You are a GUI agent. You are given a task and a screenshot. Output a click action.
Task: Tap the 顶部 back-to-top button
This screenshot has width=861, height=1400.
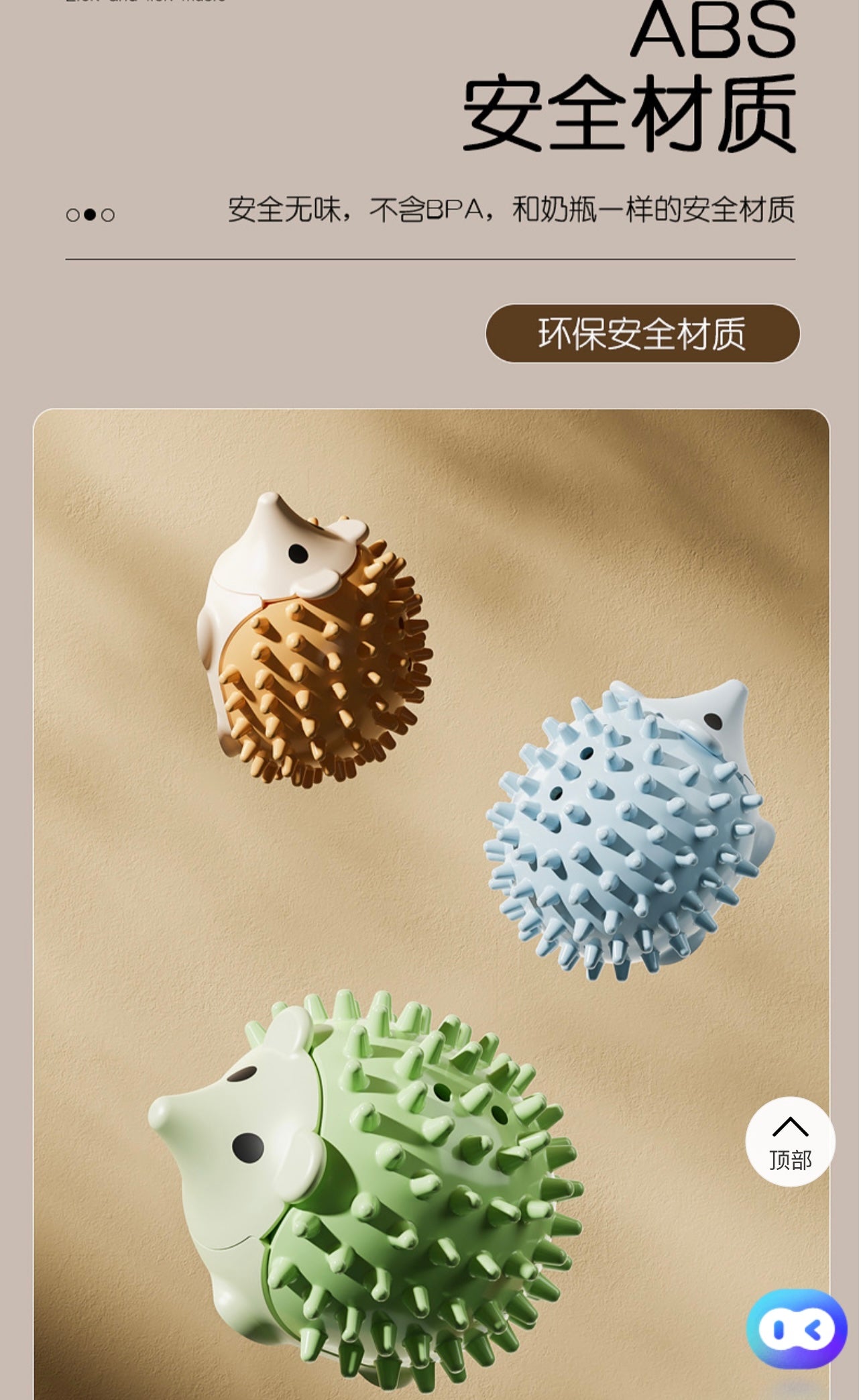point(790,1141)
